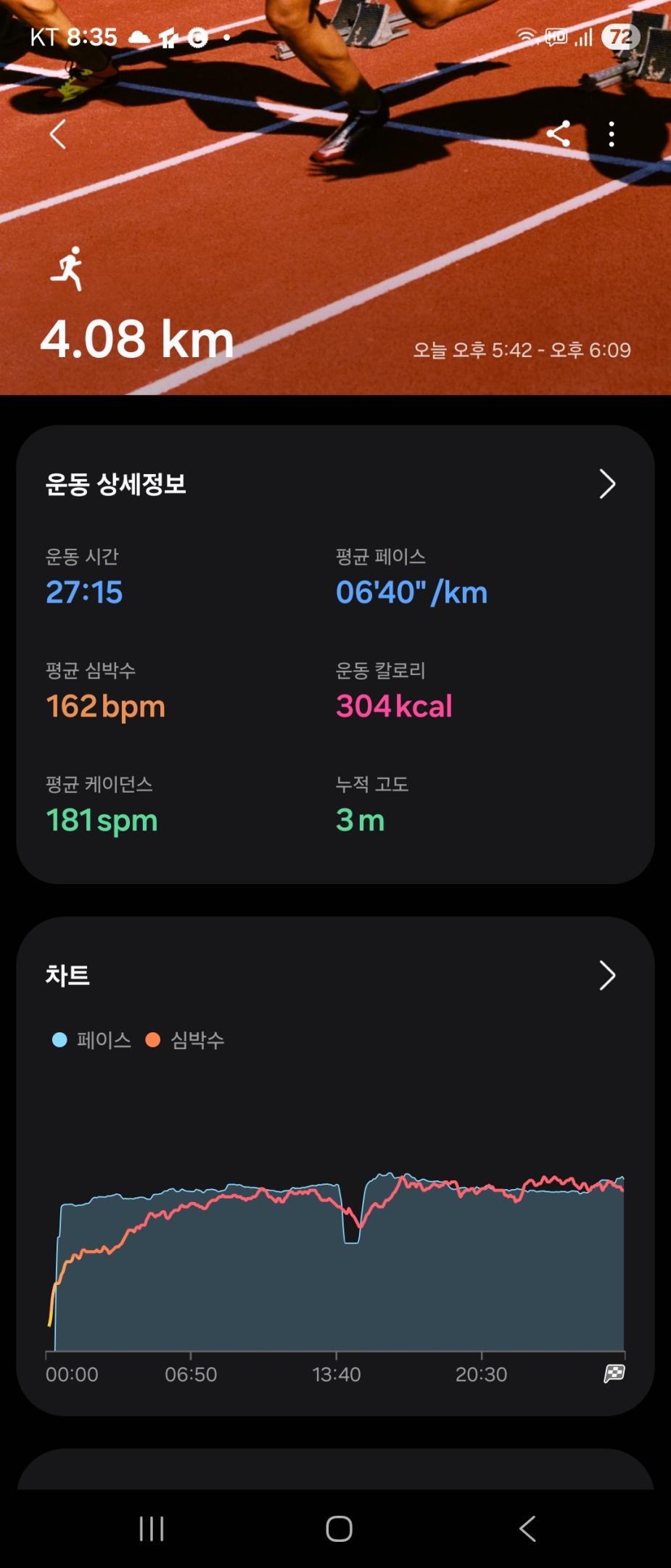
Task: Open the full 차트 view
Action: point(65,976)
